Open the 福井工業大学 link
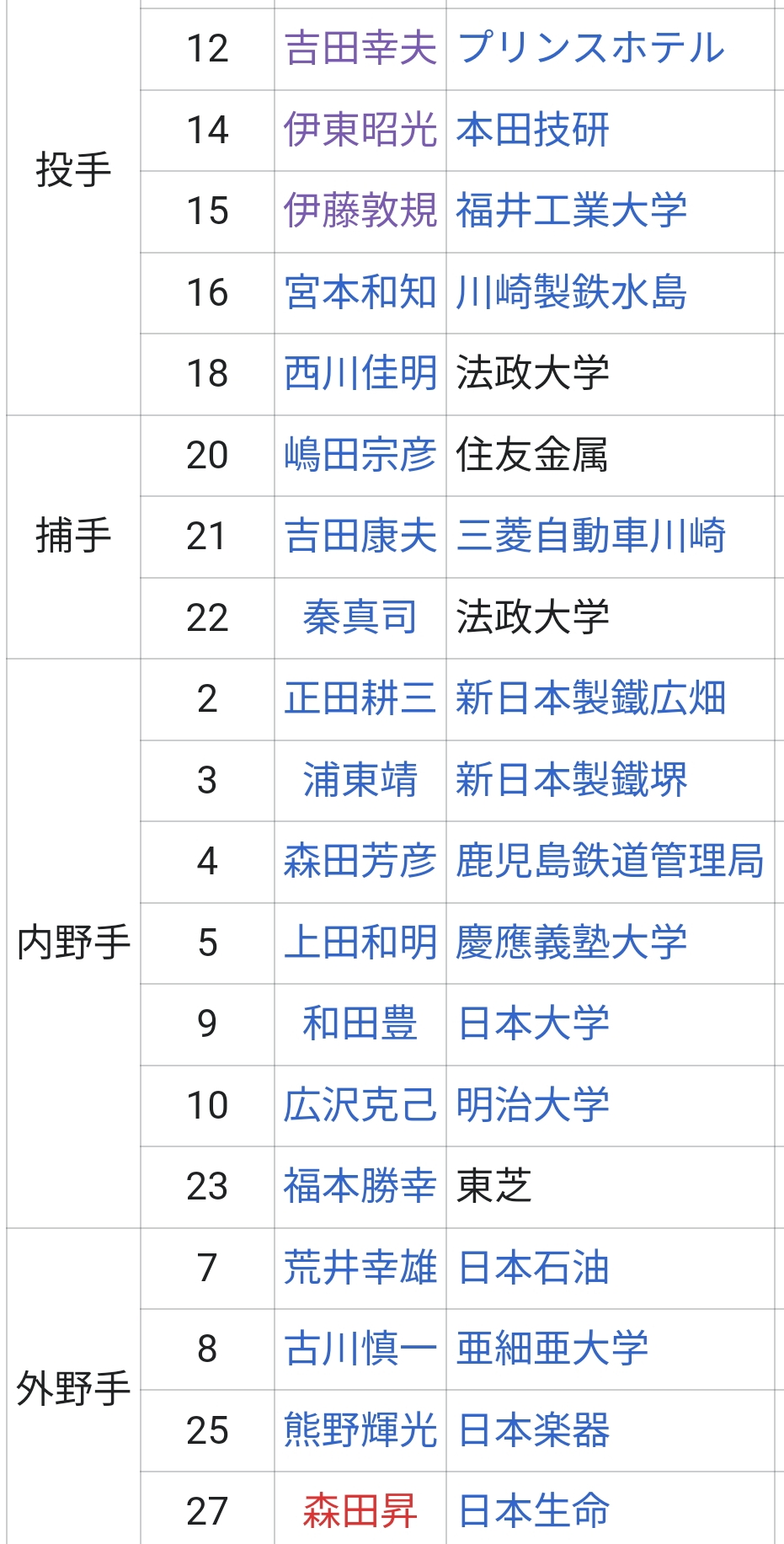This screenshot has width=784, height=1544. (x=571, y=211)
